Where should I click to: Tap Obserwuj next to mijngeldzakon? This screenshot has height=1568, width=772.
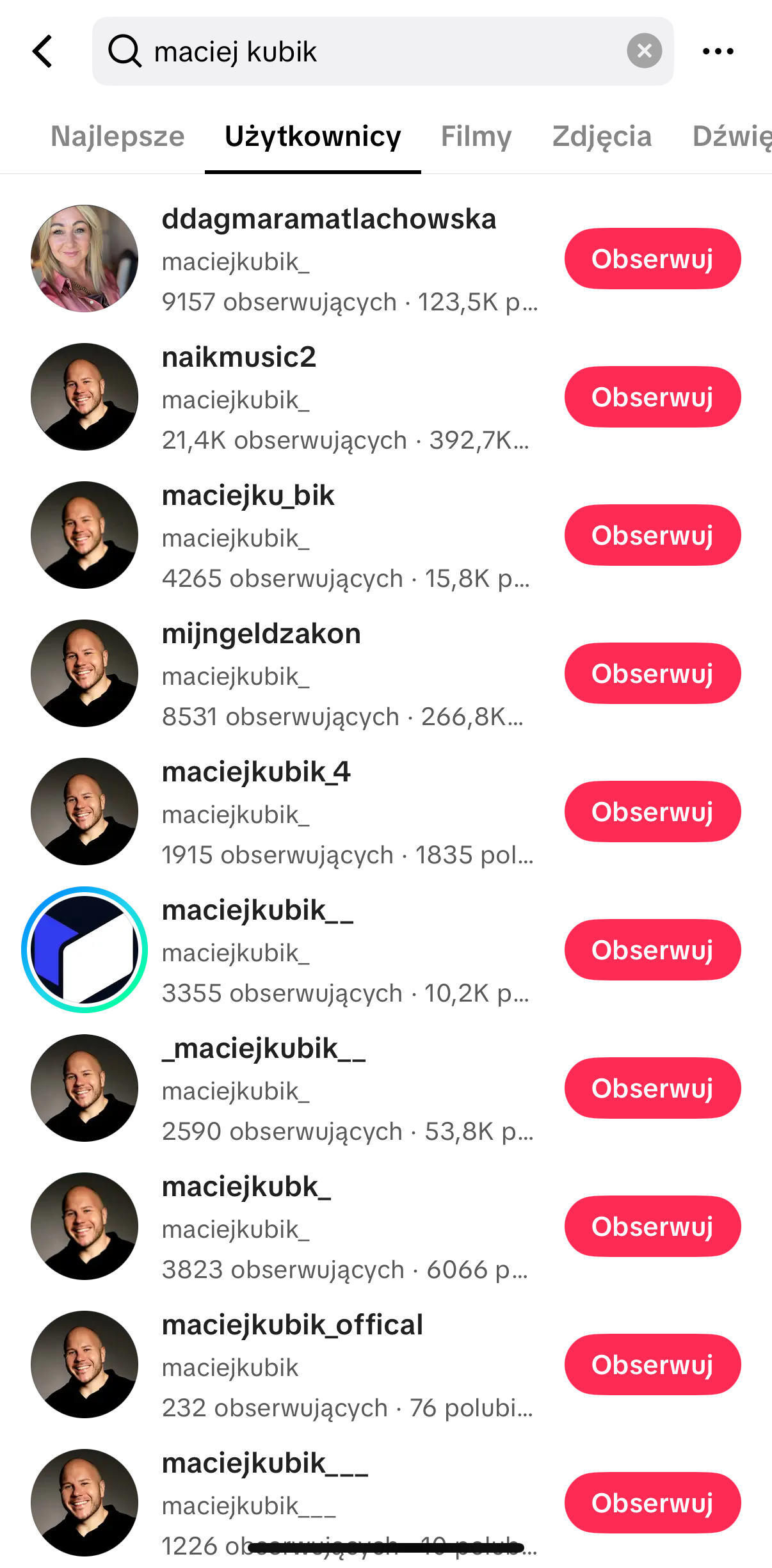pyautogui.click(x=652, y=673)
